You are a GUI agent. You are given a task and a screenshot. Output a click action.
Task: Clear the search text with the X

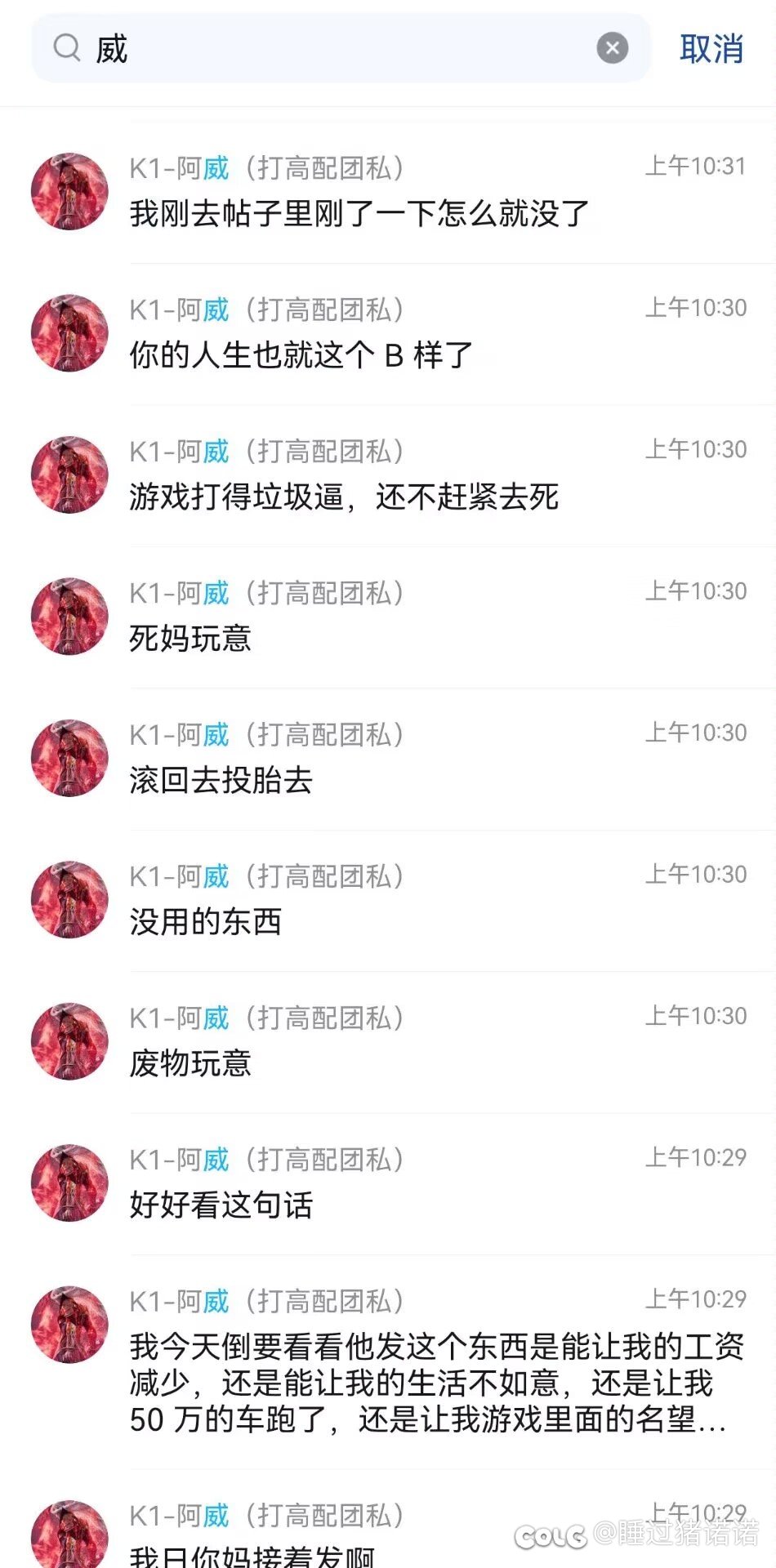pyautogui.click(x=612, y=48)
